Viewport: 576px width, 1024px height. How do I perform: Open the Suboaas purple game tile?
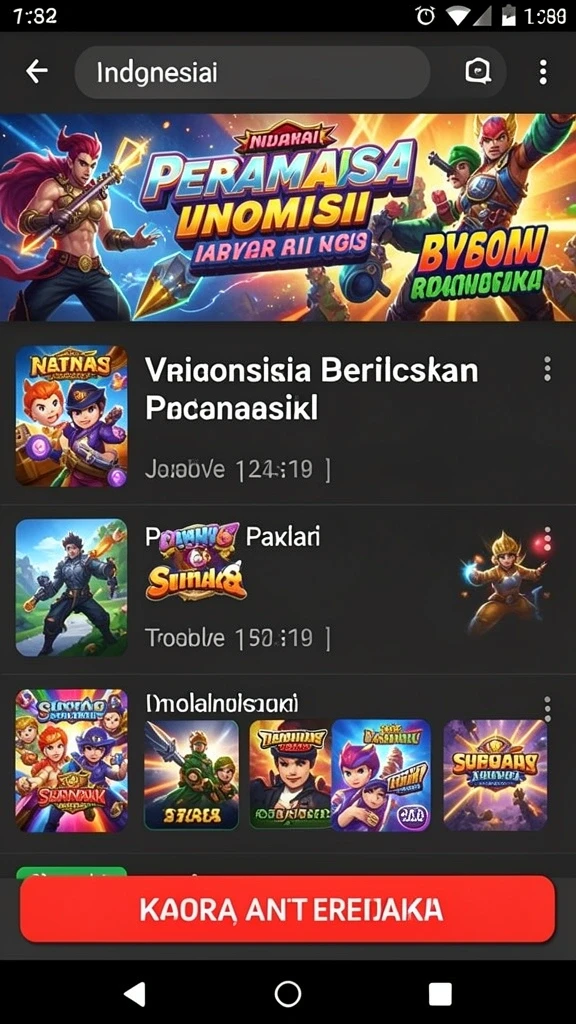point(496,775)
